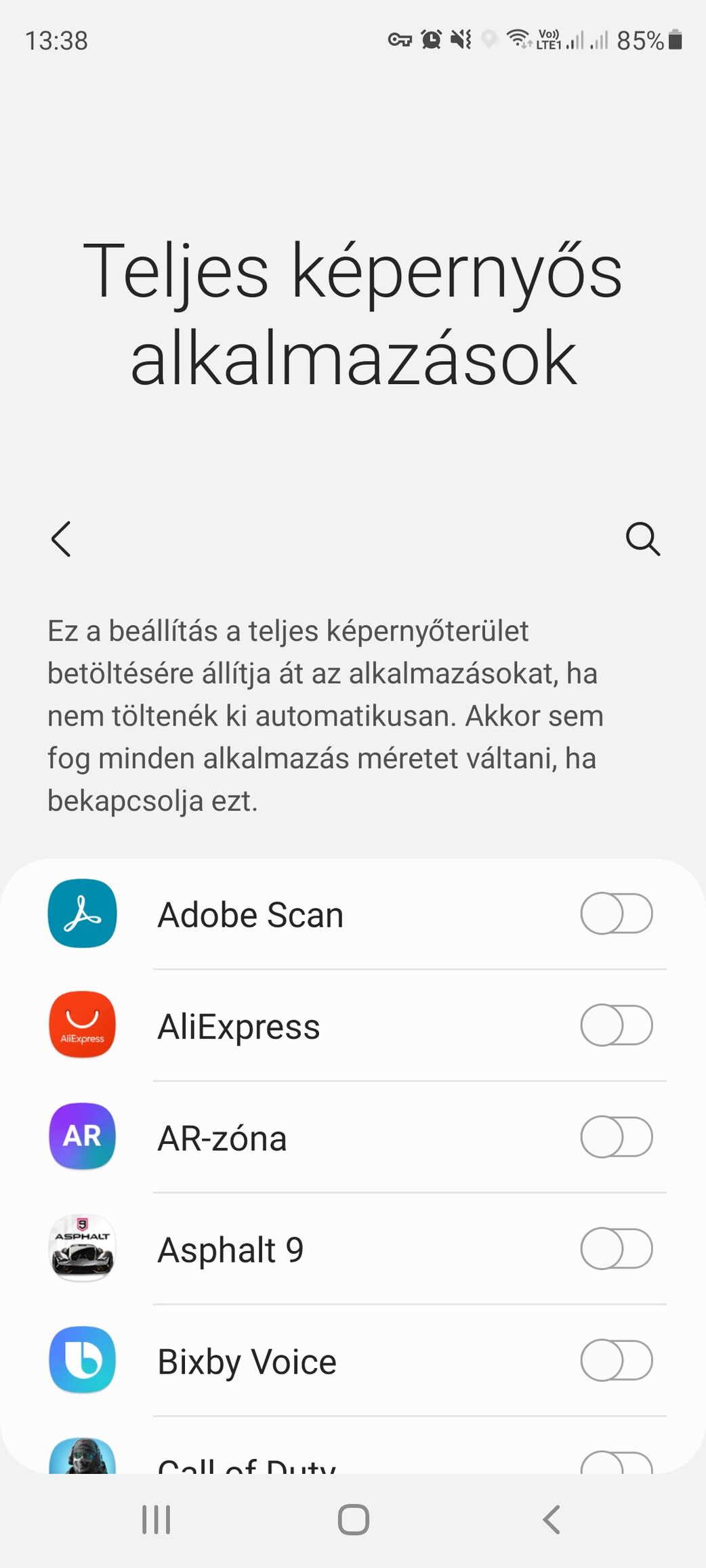Viewport: 706px width, 1568px height.
Task: Enable the Bixby Voice toggle
Action: pyautogui.click(x=617, y=1361)
